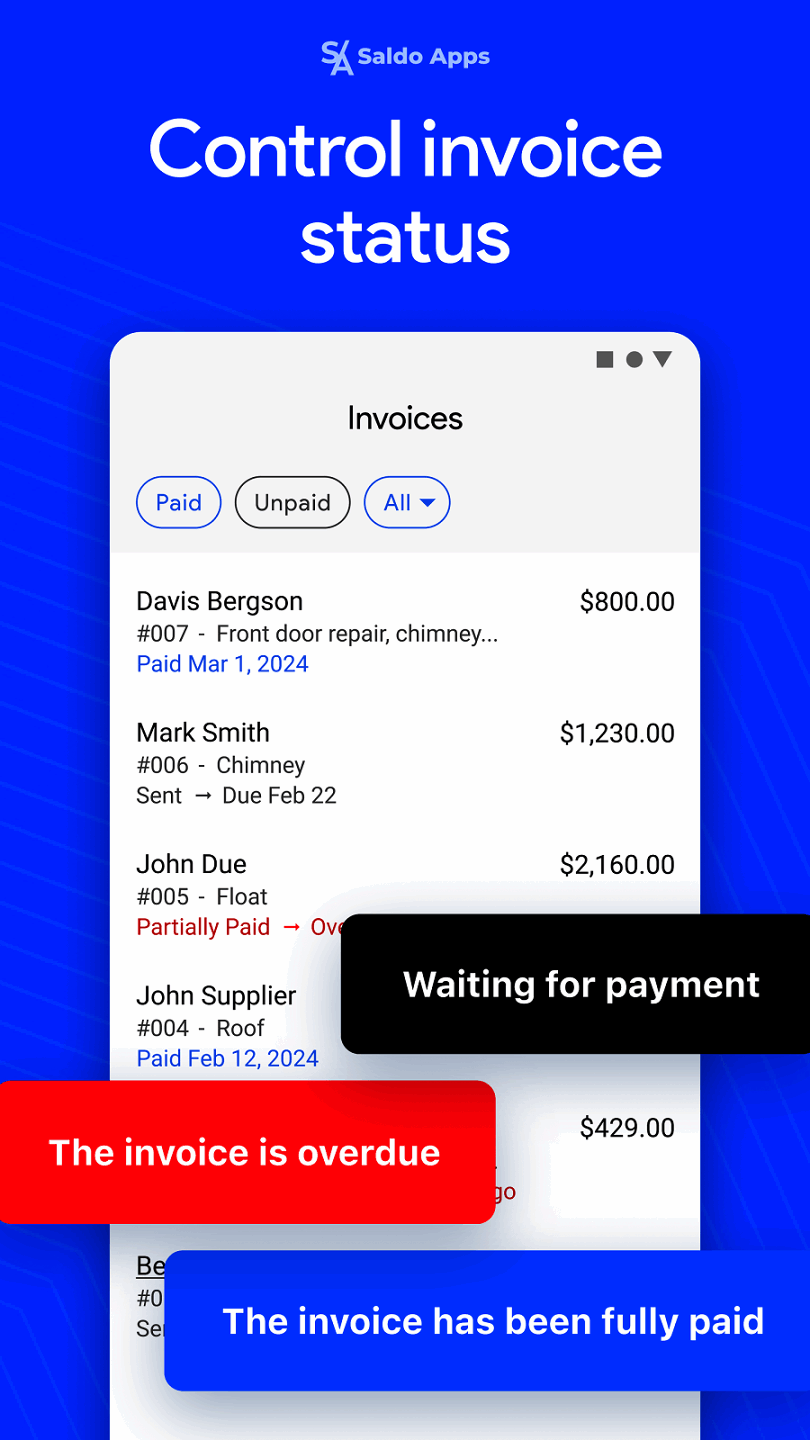The width and height of the screenshot is (810, 1440).
Task: Click The invoice has been fully paid banner
Action: [494, 1321]
